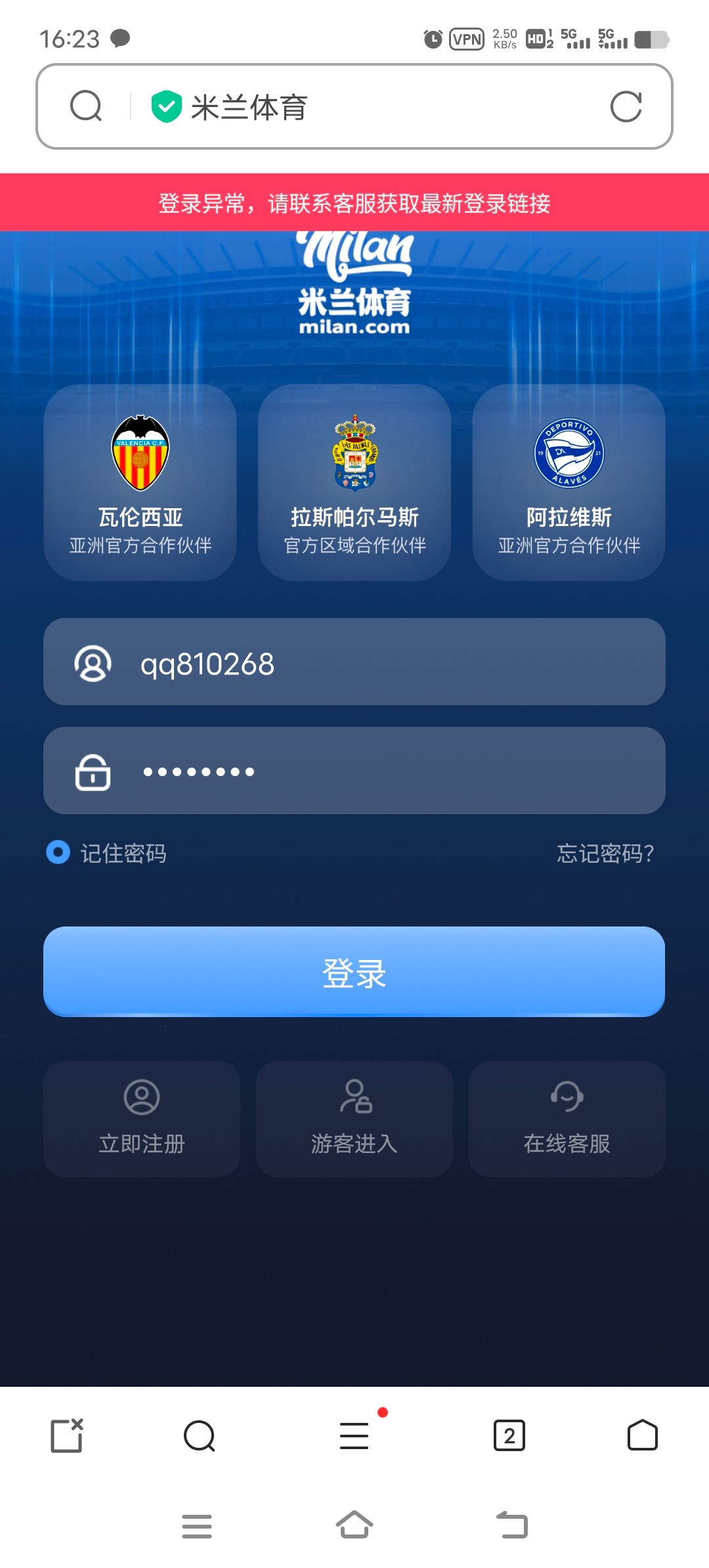Open the browser menu with the red dot

pyautogui.click(x=354, y=1435)
